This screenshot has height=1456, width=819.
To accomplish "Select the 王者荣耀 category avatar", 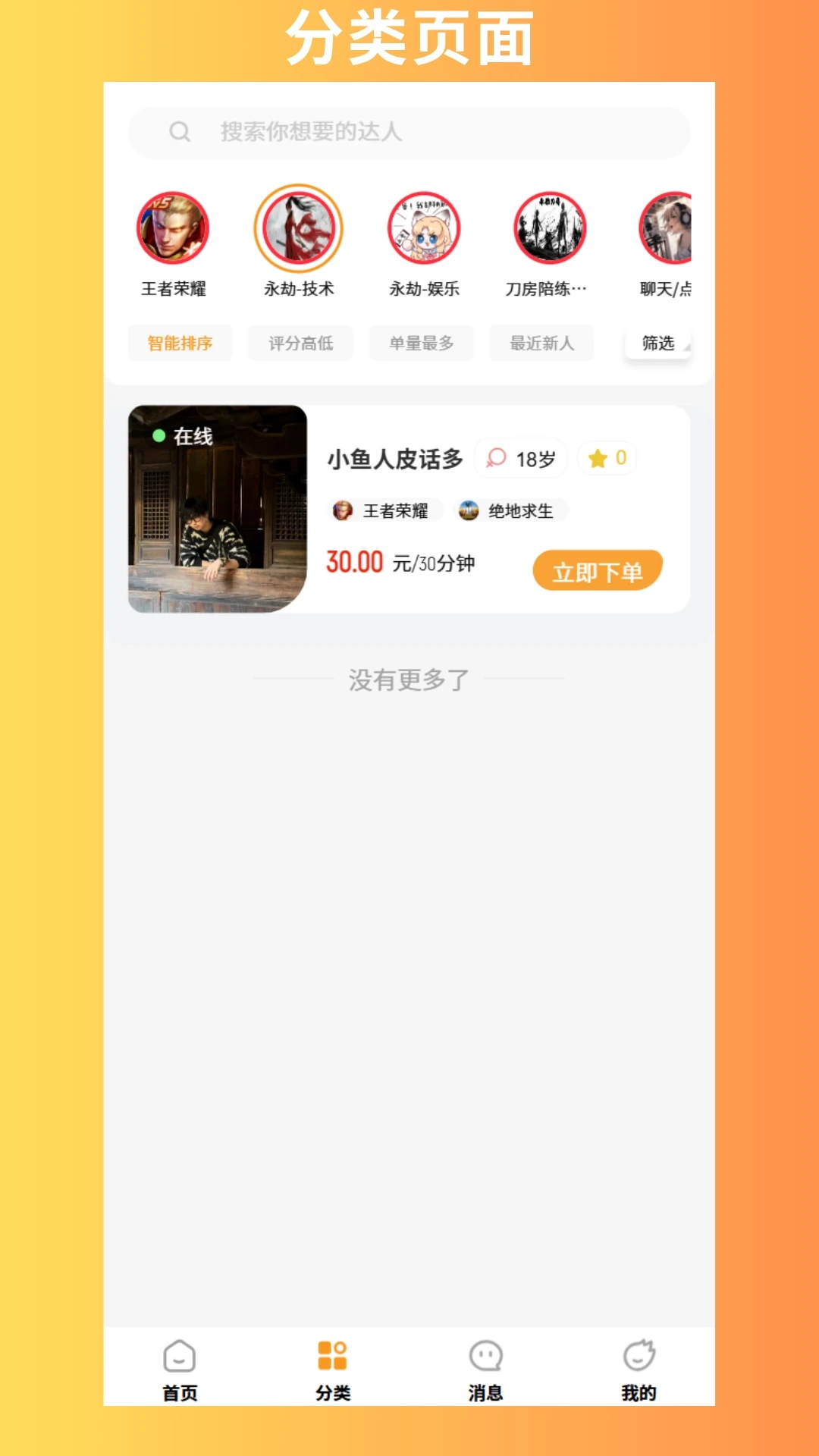I will [x=173, y=227].
